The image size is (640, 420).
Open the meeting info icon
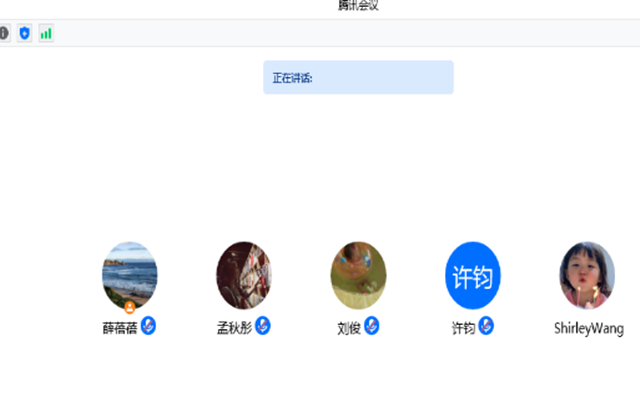pyautogui.click(x=3, y=33)
